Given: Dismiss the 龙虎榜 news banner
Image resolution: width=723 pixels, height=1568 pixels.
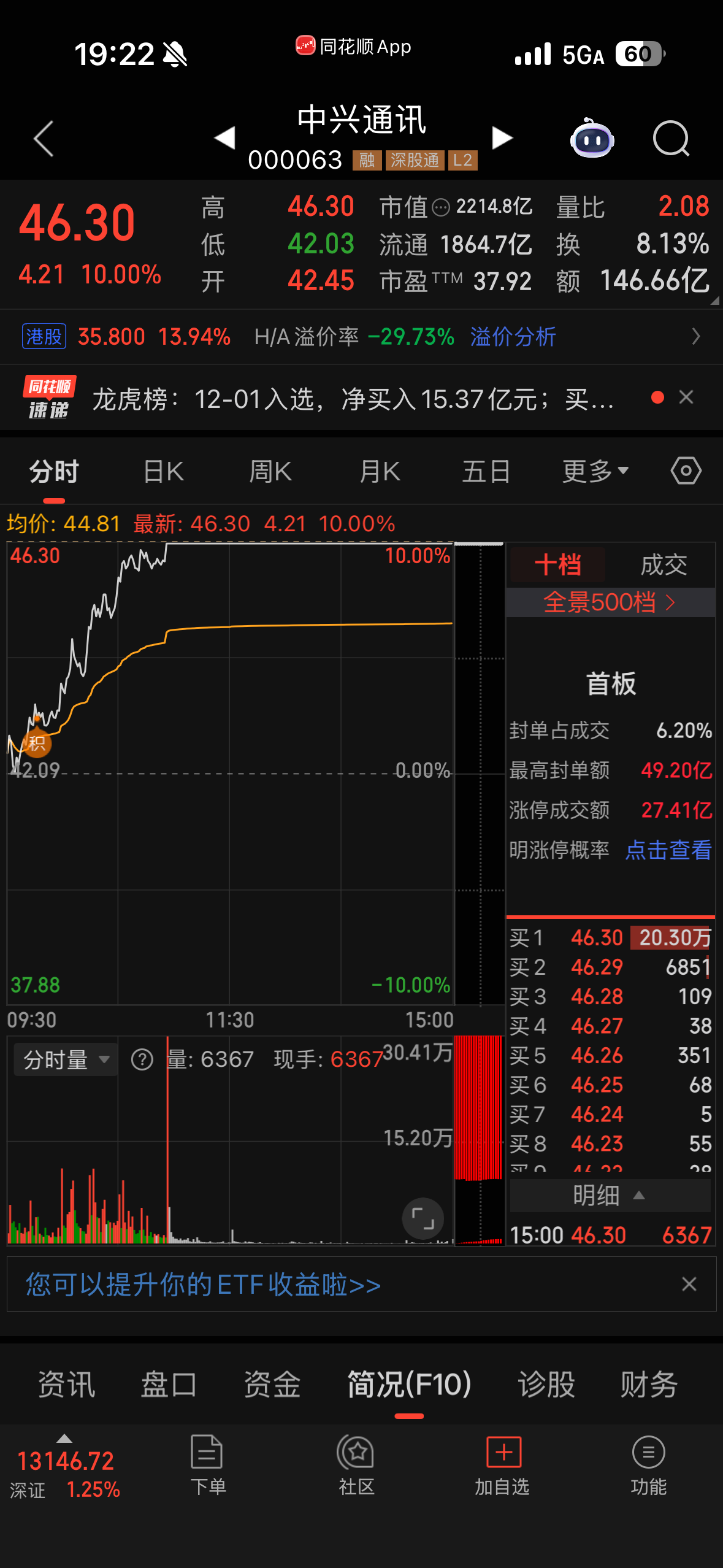Looking at the screenshot, I should pyautogui.click(x=686, y=398).
